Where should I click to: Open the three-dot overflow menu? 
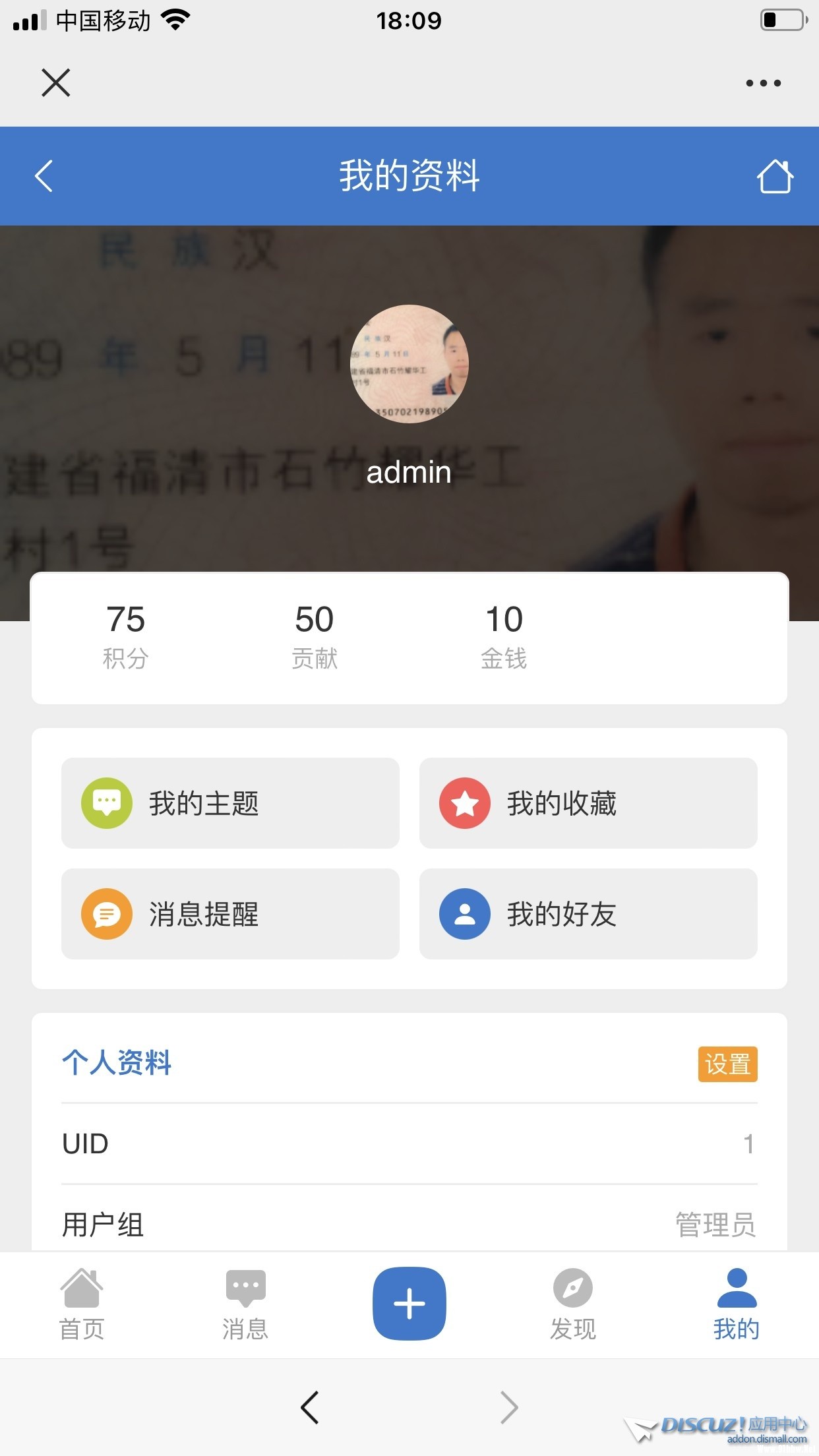click(763, 83)
